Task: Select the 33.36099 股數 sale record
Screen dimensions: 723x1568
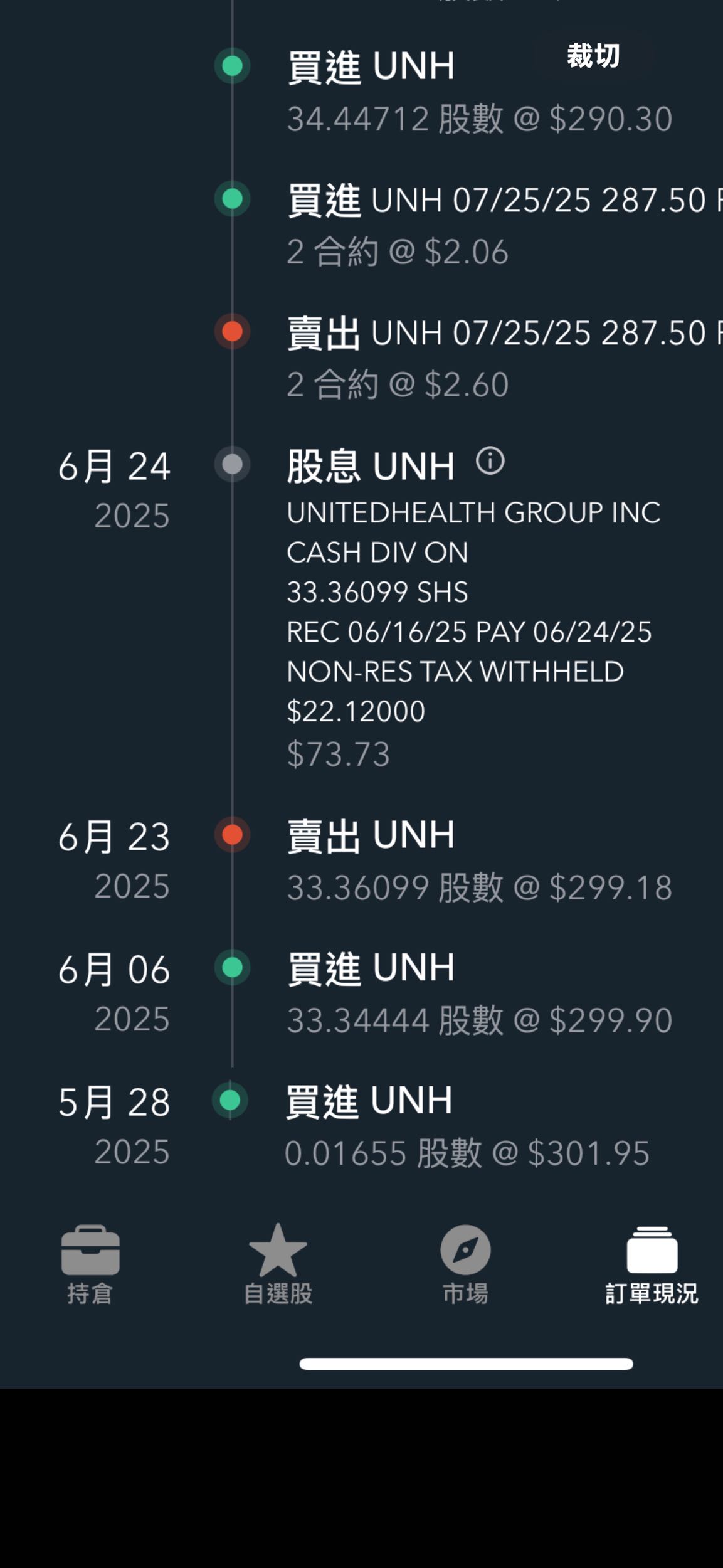Action: pyautogui.click(x=480, y=887)
